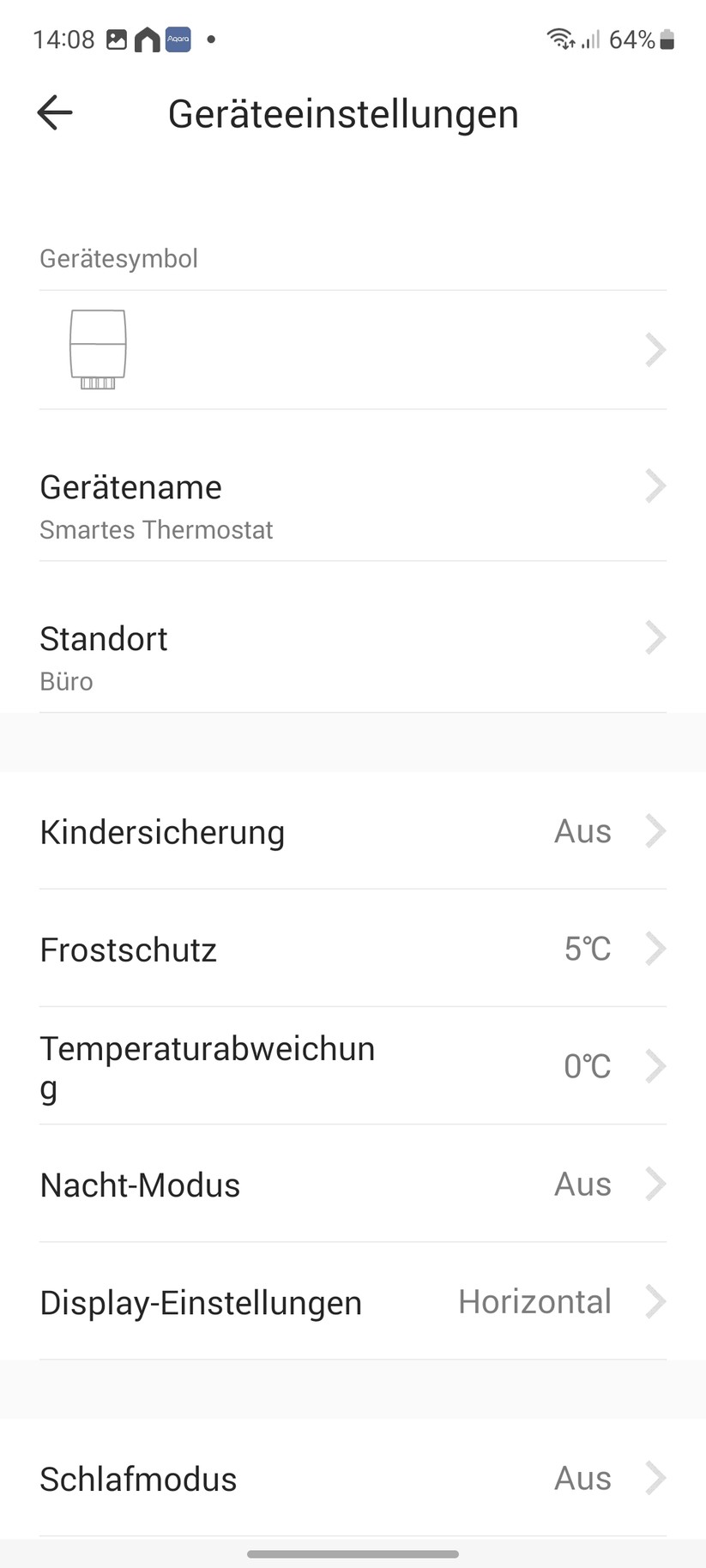Select the Frostschutz menu entry
706x1568 pixels.
click(353, 950)
